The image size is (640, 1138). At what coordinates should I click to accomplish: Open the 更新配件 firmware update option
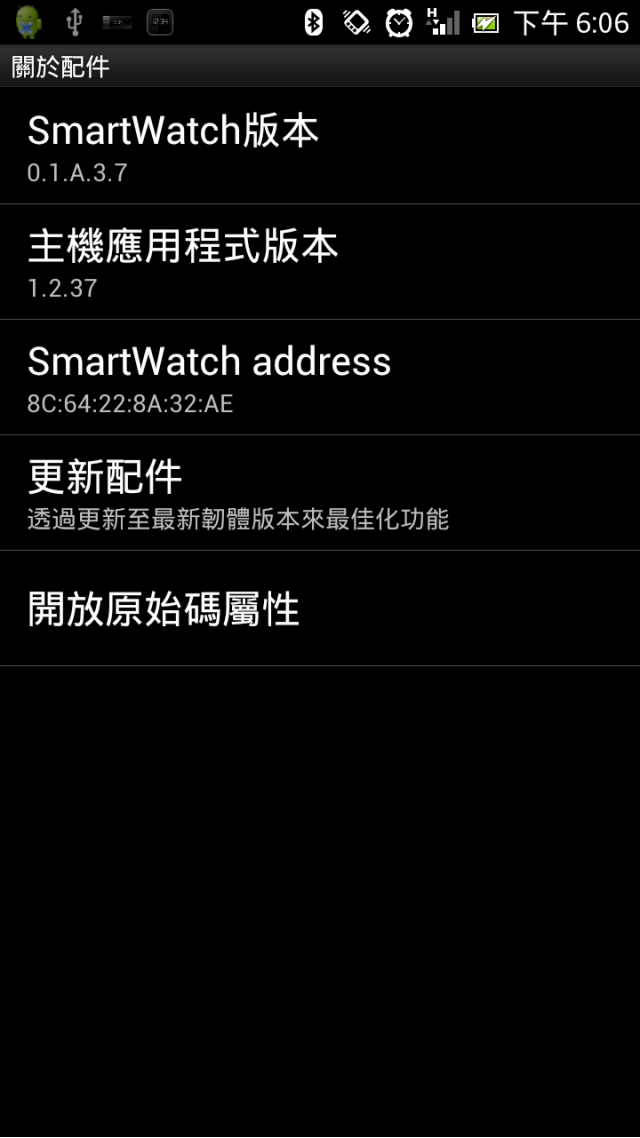[x=320, y=493]
